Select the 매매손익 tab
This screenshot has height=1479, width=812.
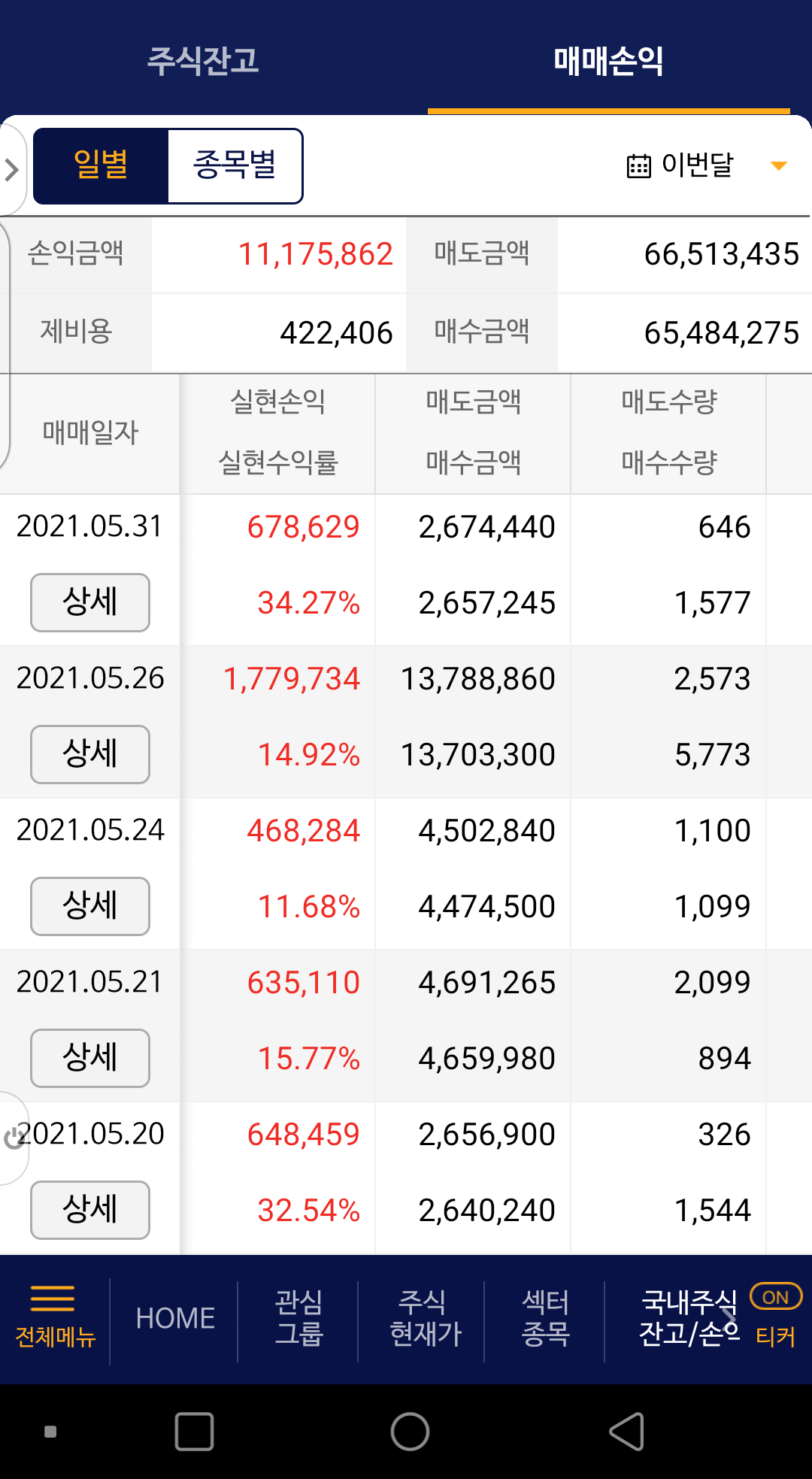pos(608,60)
